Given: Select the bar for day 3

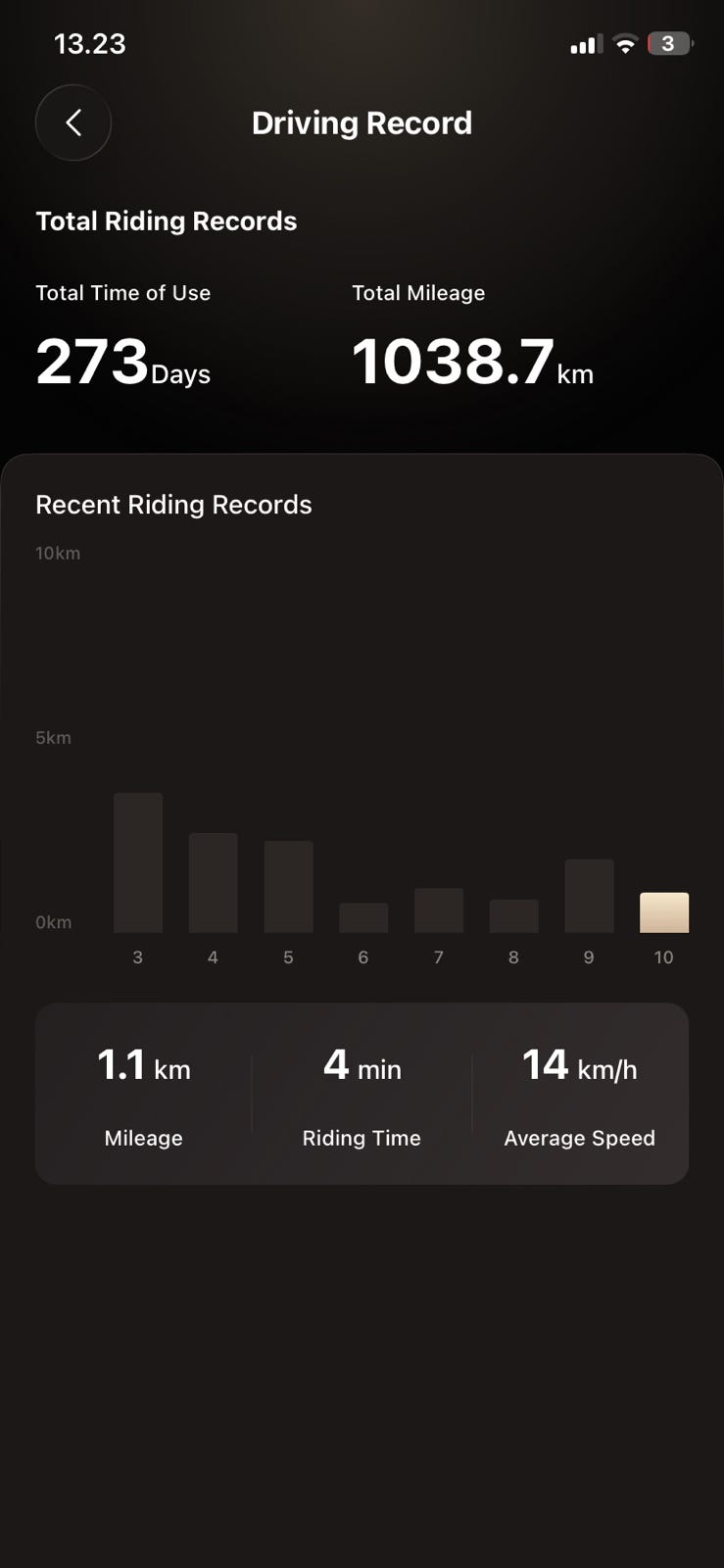Looking at the screenshot, I should coord(138,862).
